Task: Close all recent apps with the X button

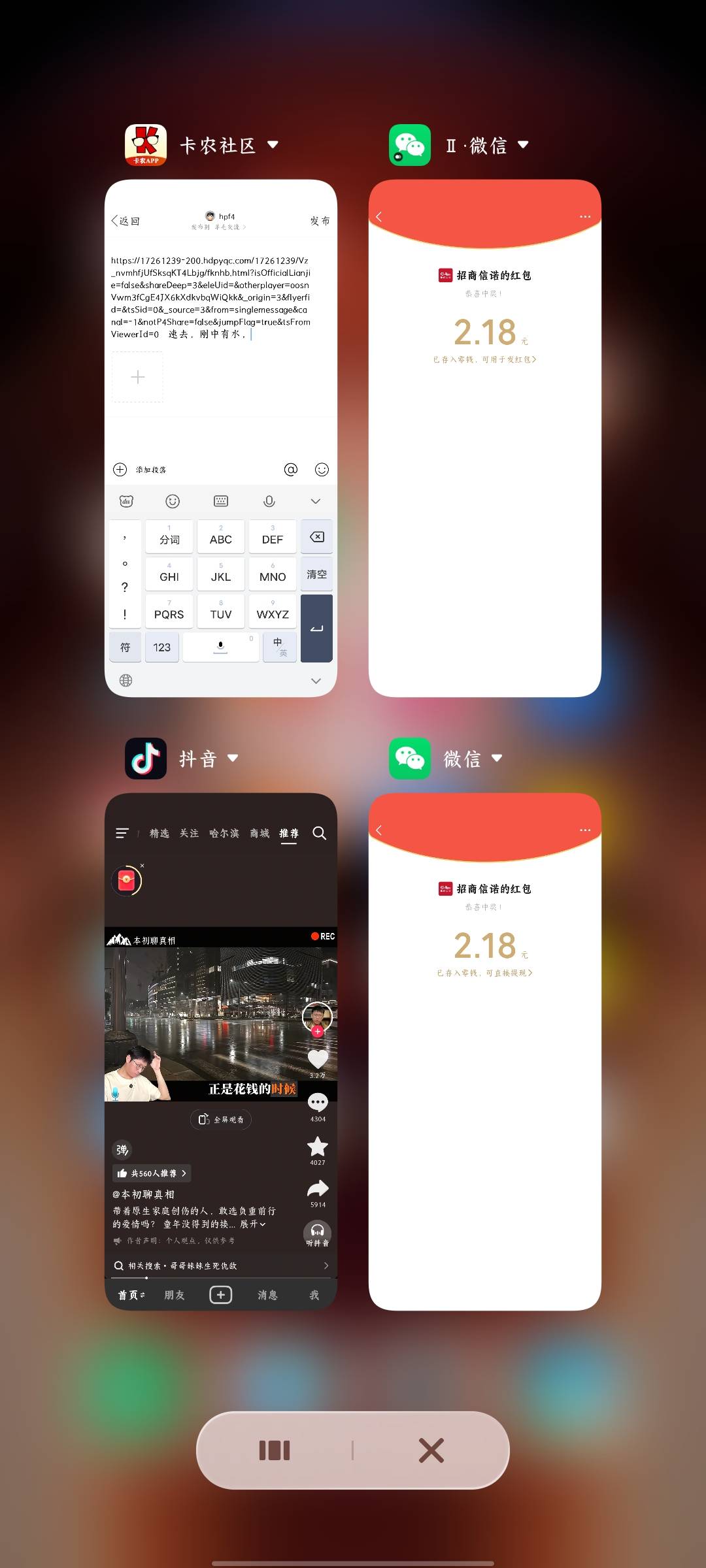Action: pyautogui.click(x=431, y=1450)
